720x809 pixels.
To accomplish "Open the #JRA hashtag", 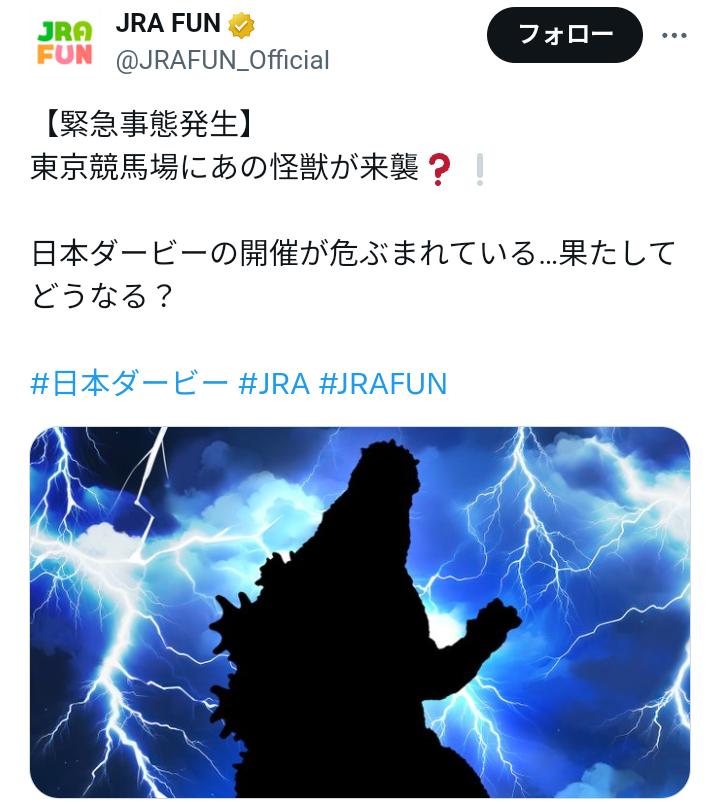I will click(x=274, y=383).
